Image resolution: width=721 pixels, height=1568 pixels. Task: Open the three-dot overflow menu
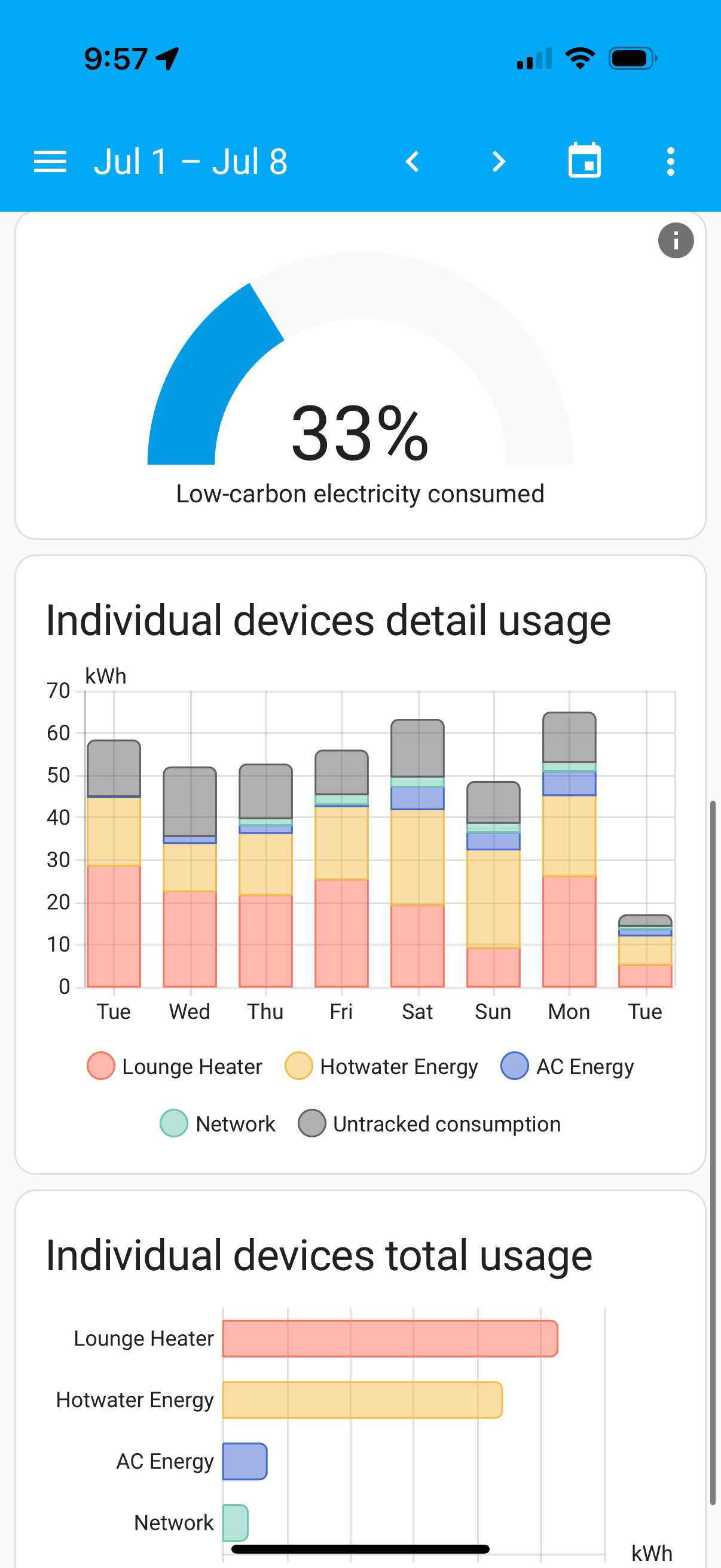coord(670,162)
